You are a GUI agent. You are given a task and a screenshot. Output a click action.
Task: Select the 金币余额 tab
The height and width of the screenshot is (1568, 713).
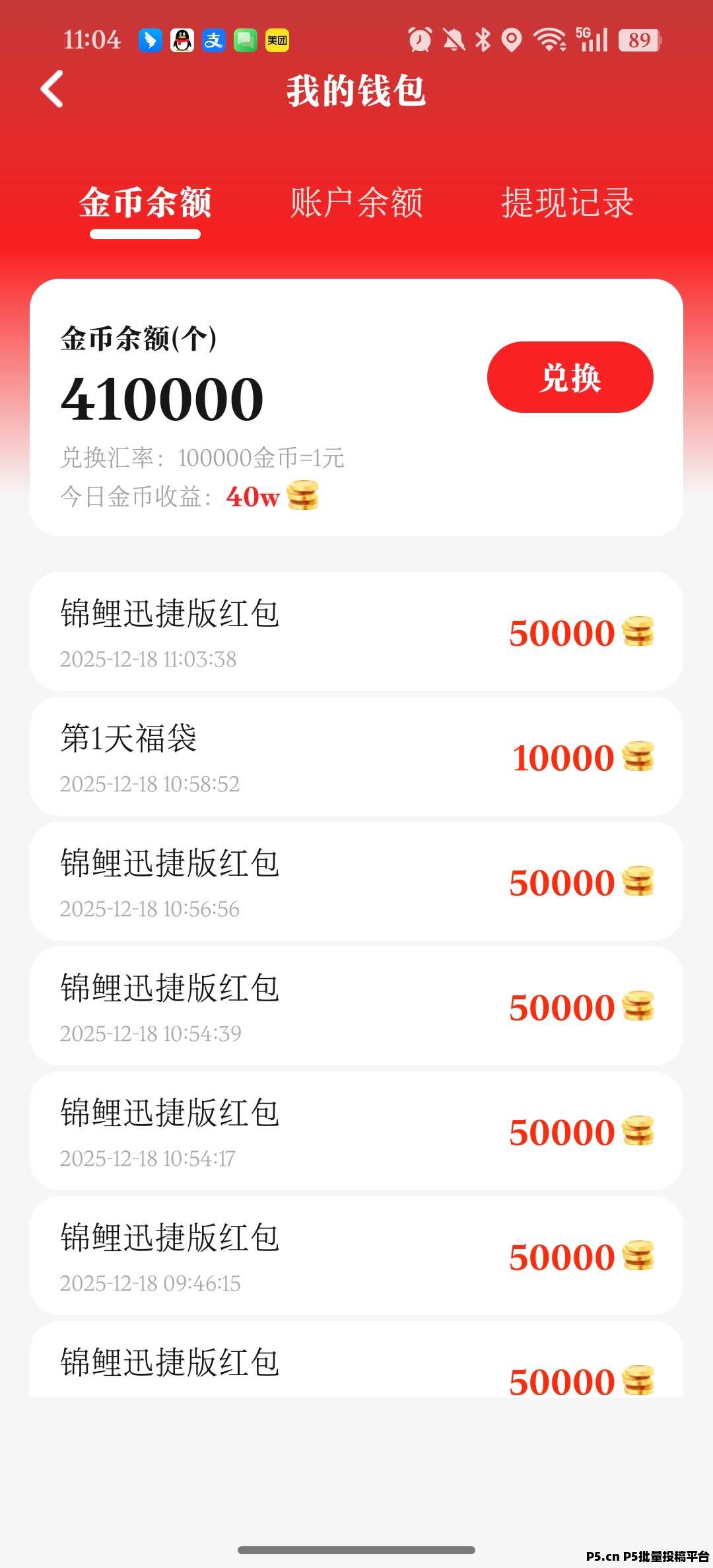click(x=145, y=203)
